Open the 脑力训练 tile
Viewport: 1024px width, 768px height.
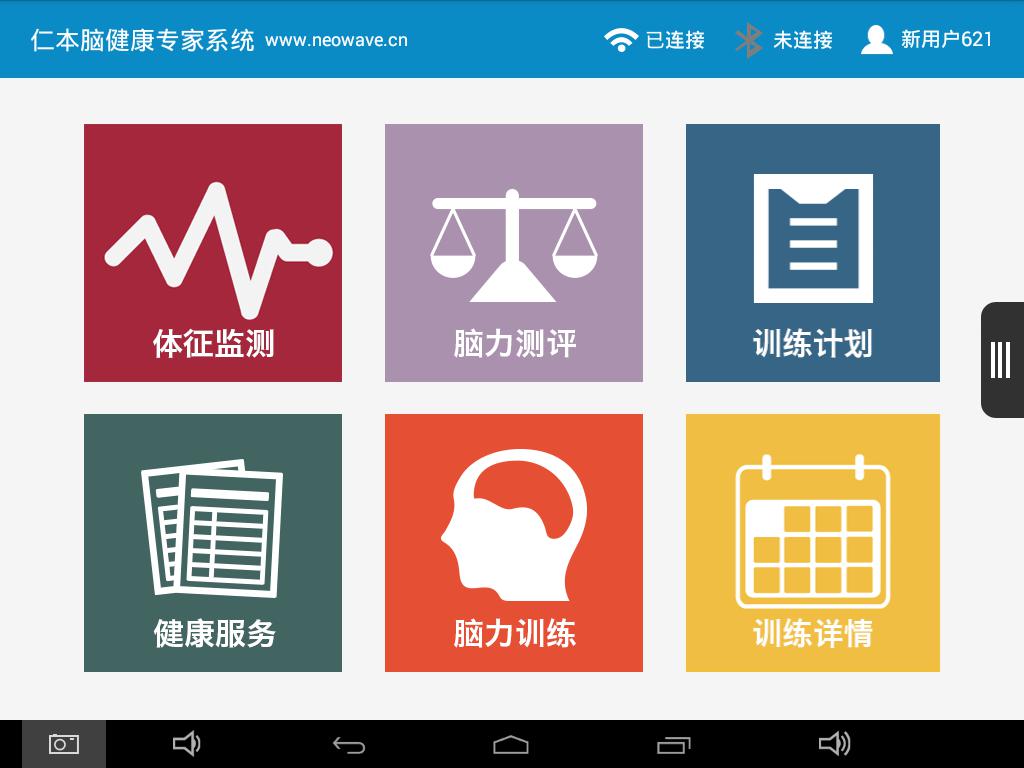[x=514, y=543]
